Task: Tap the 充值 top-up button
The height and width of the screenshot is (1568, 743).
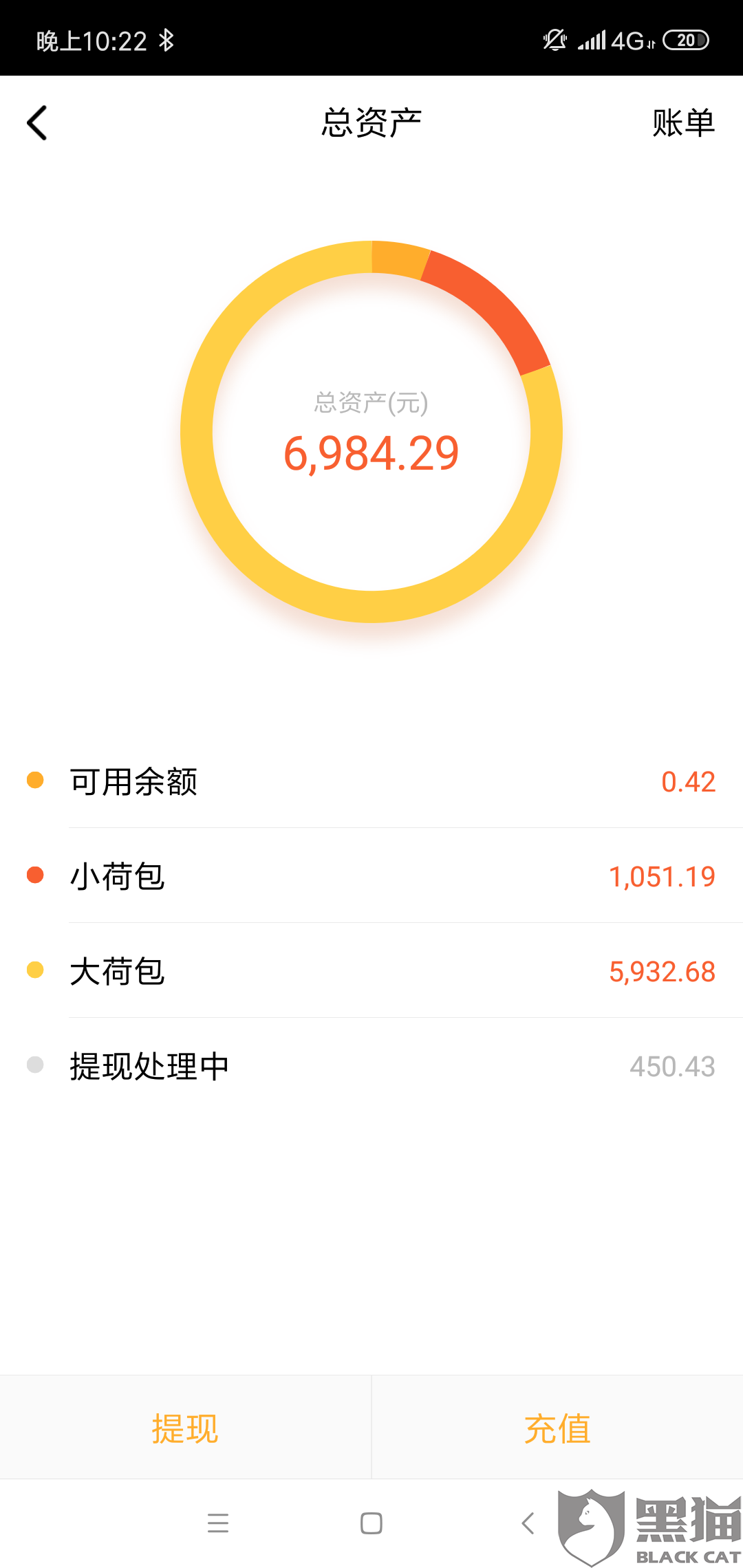Action: [x=557, y=1428]
